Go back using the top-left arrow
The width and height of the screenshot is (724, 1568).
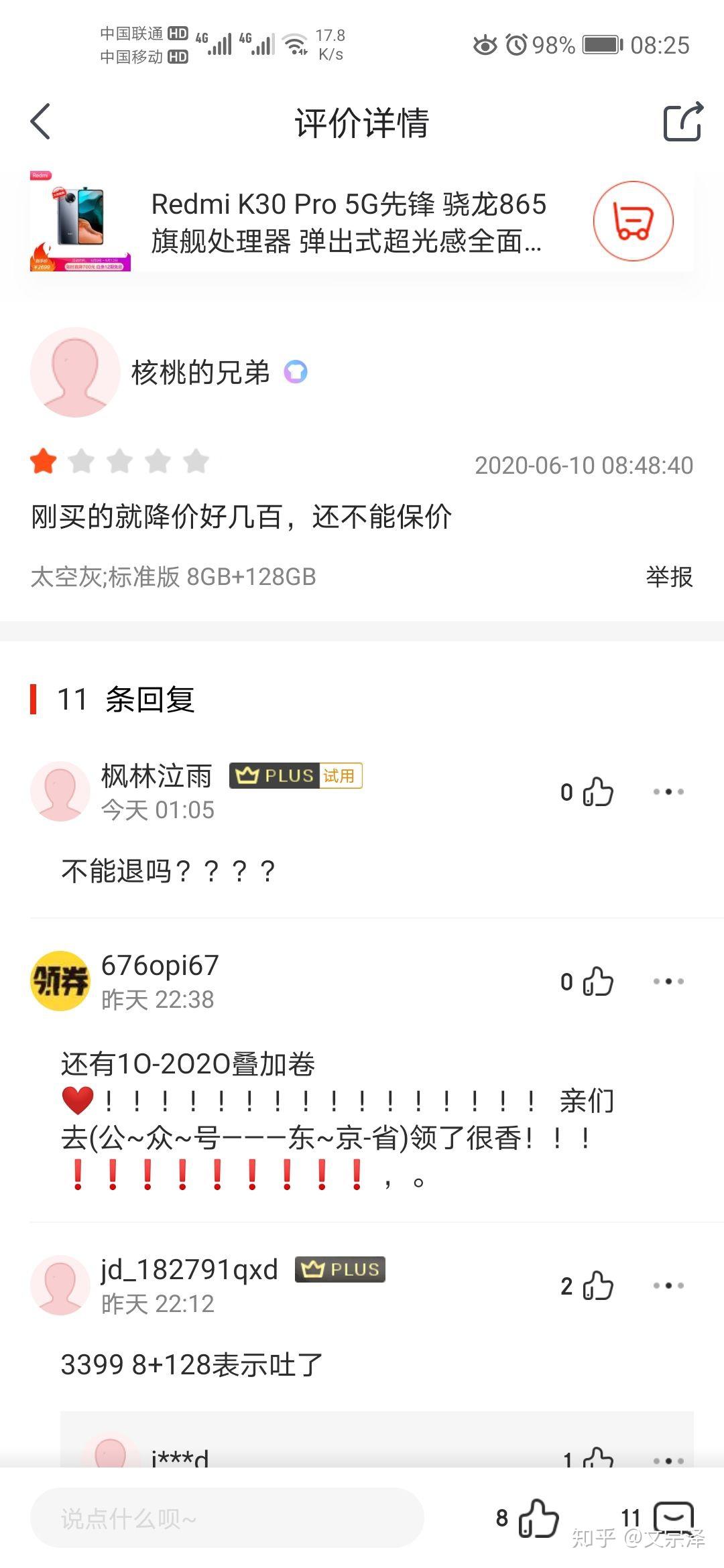[x=40, y=122]
